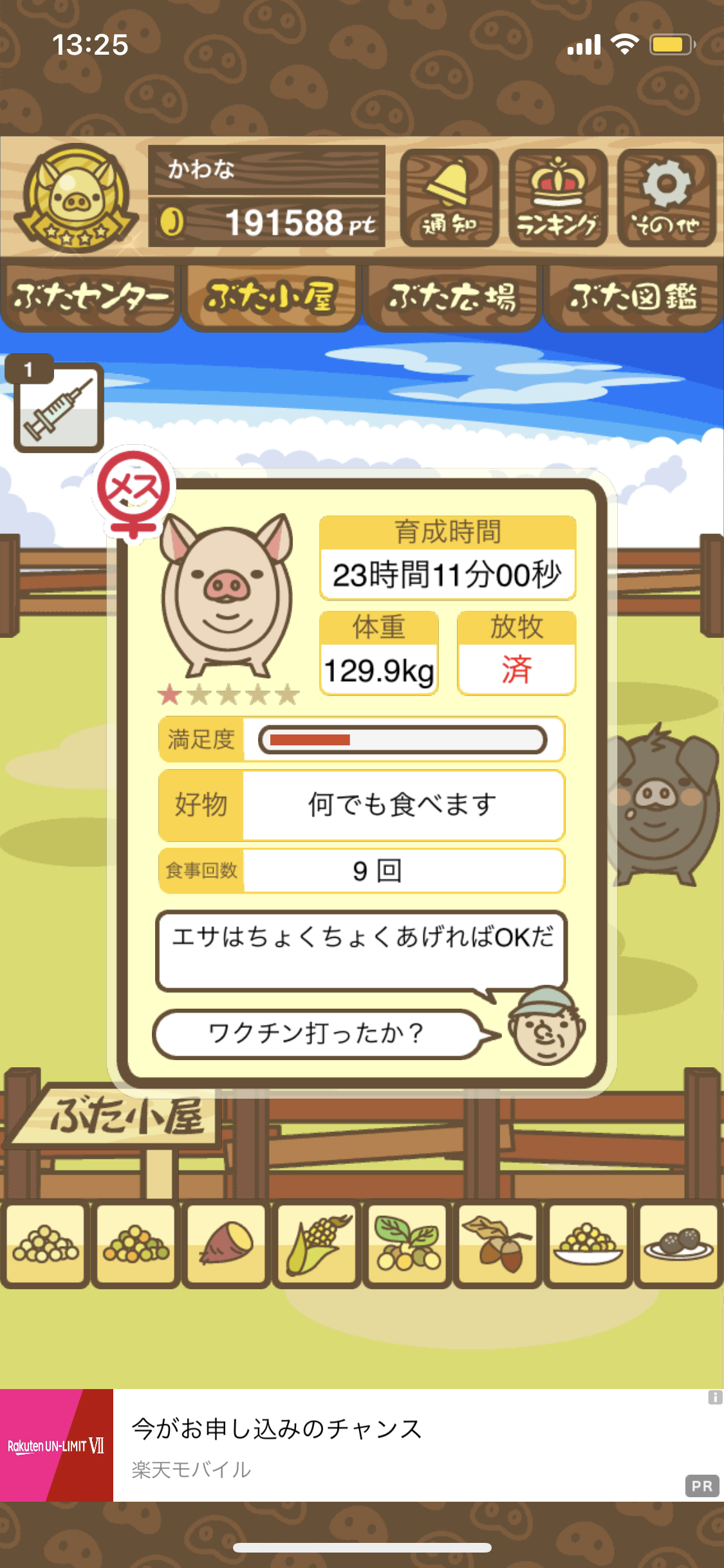Select the corn cob feed

pos(317,1245)
